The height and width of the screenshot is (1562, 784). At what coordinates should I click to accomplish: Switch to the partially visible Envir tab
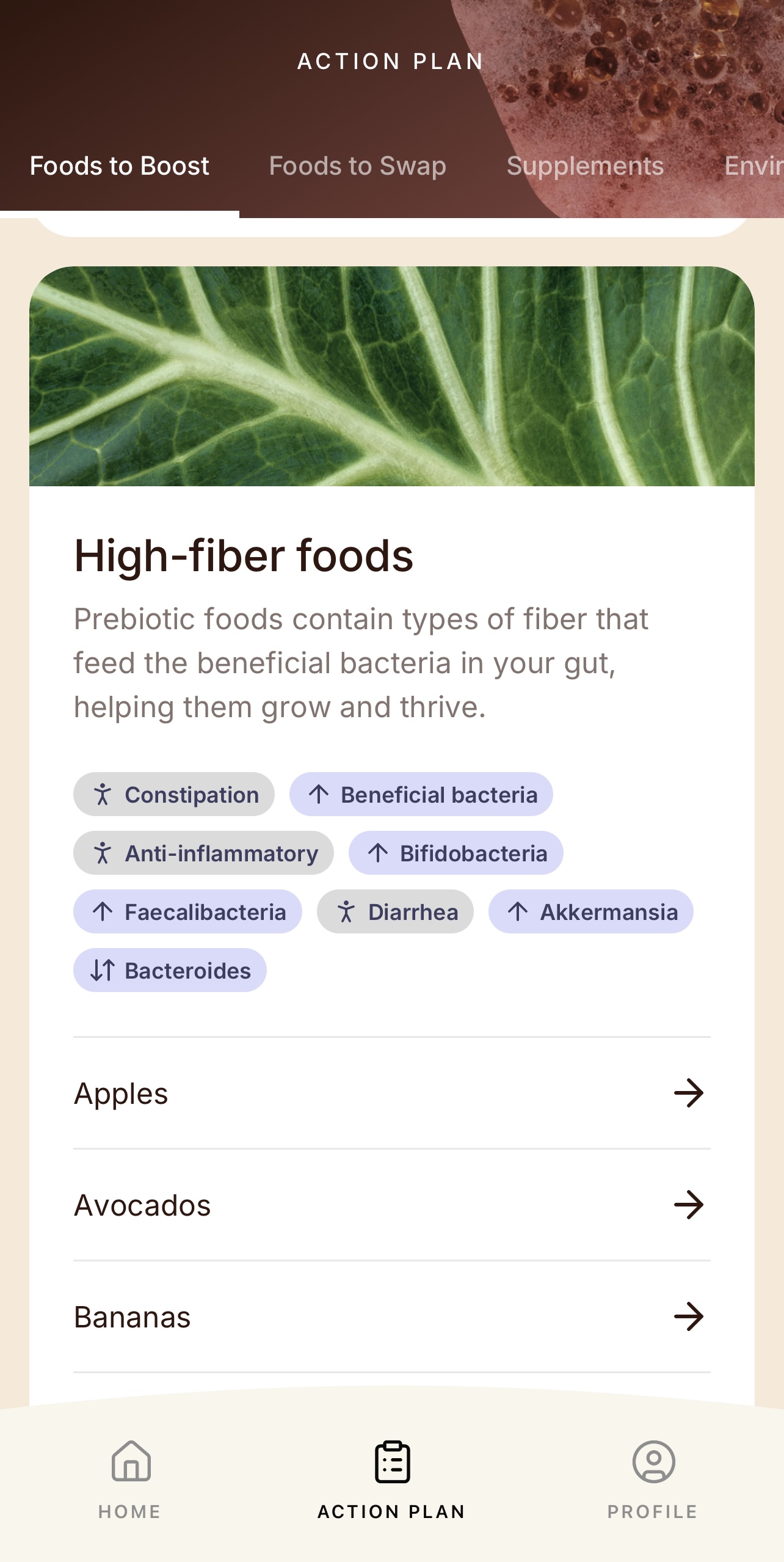[x=753, y=166]
